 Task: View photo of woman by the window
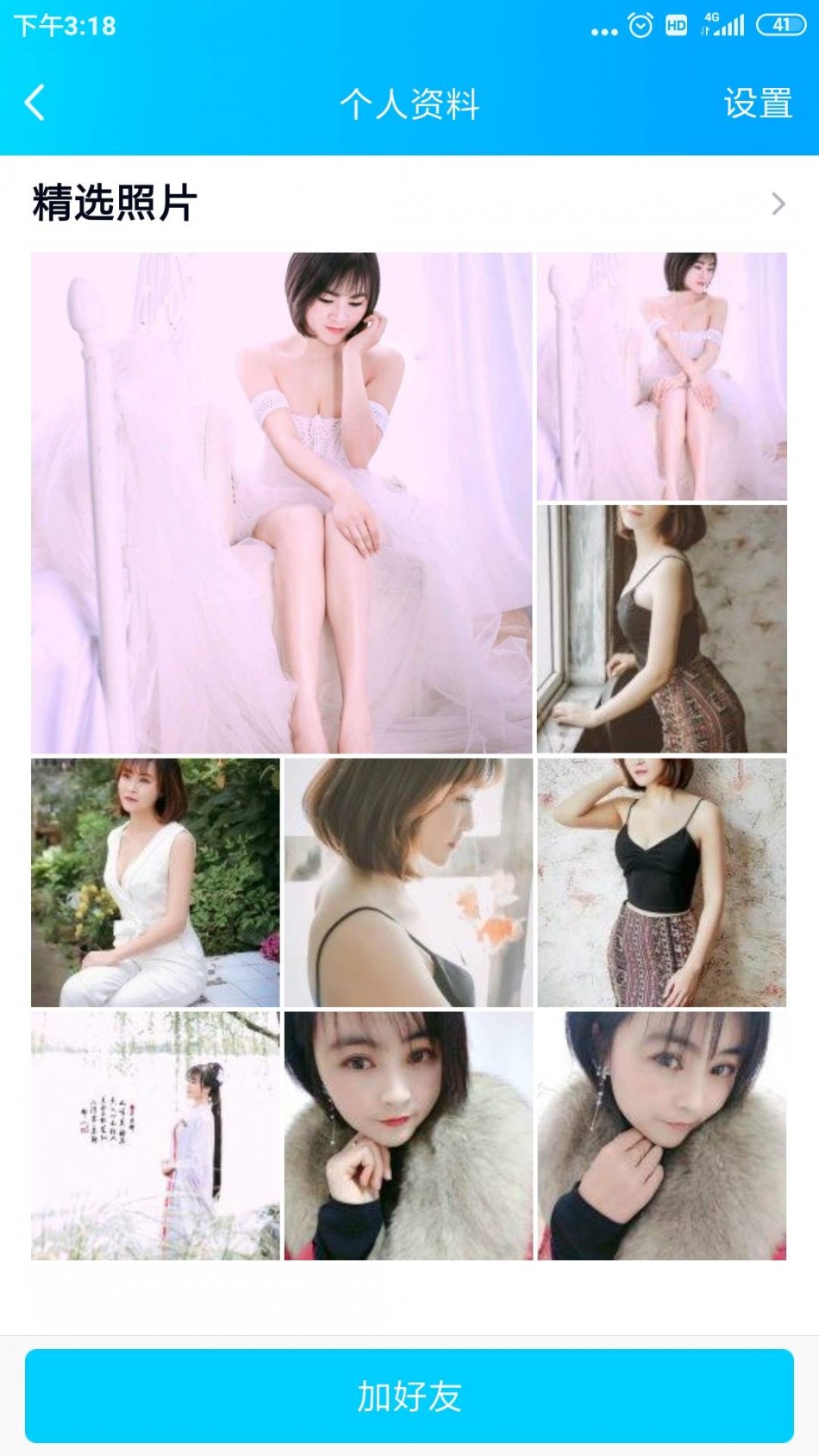661,628
